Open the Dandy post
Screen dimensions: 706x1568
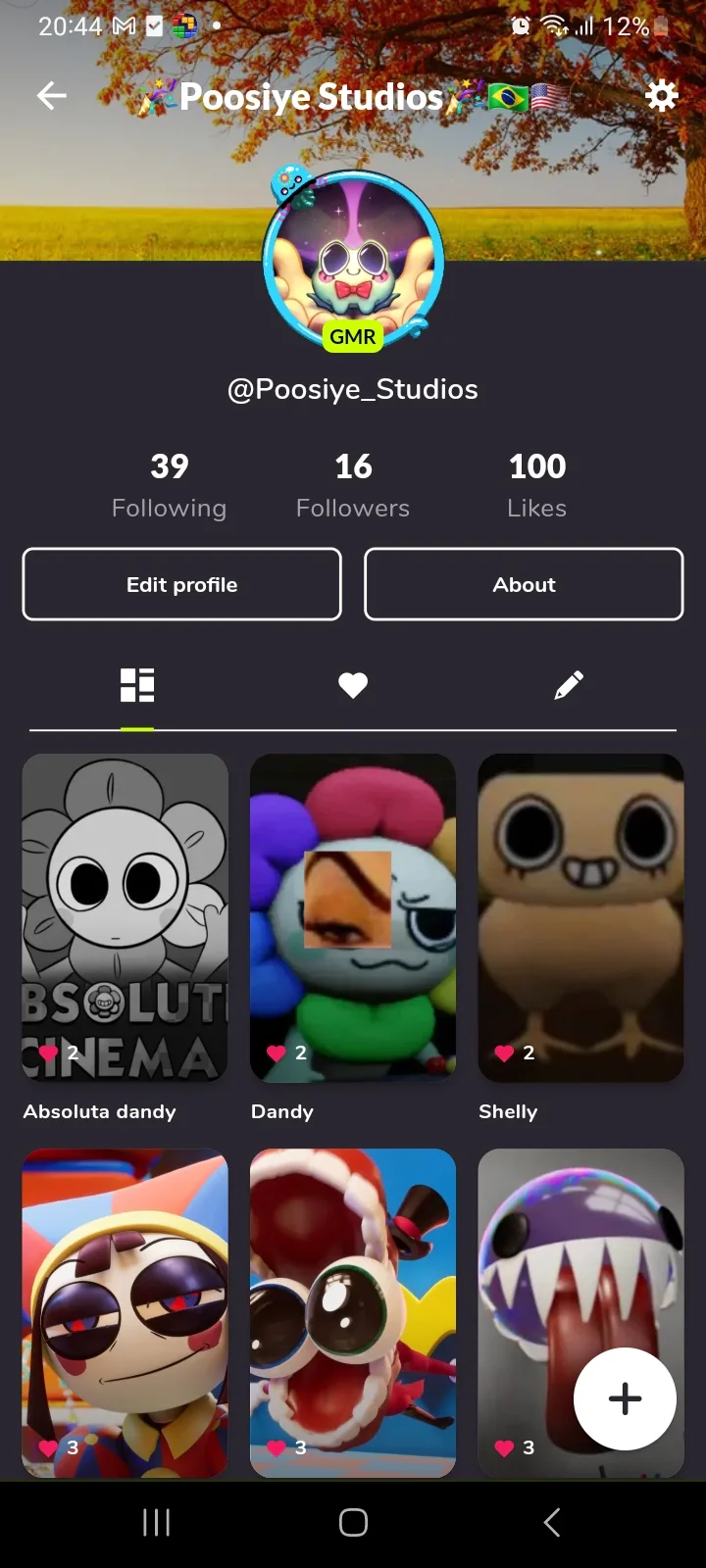353,917
